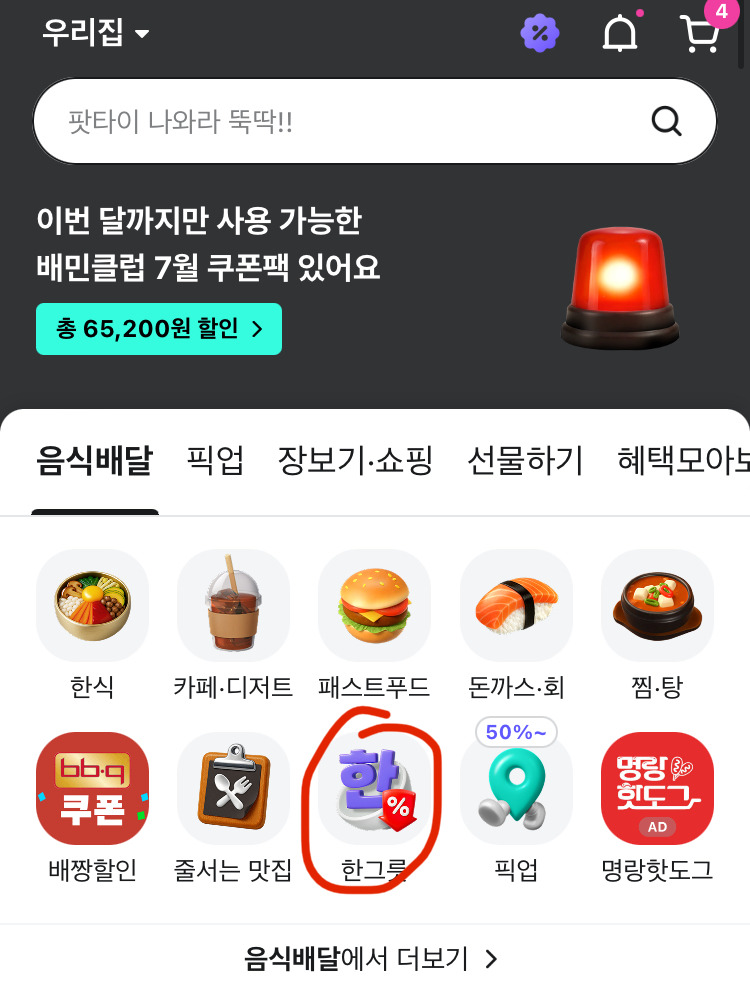
Task: Switch to the 장보기·쇼핑 tab
Action: tap(355, 460)
